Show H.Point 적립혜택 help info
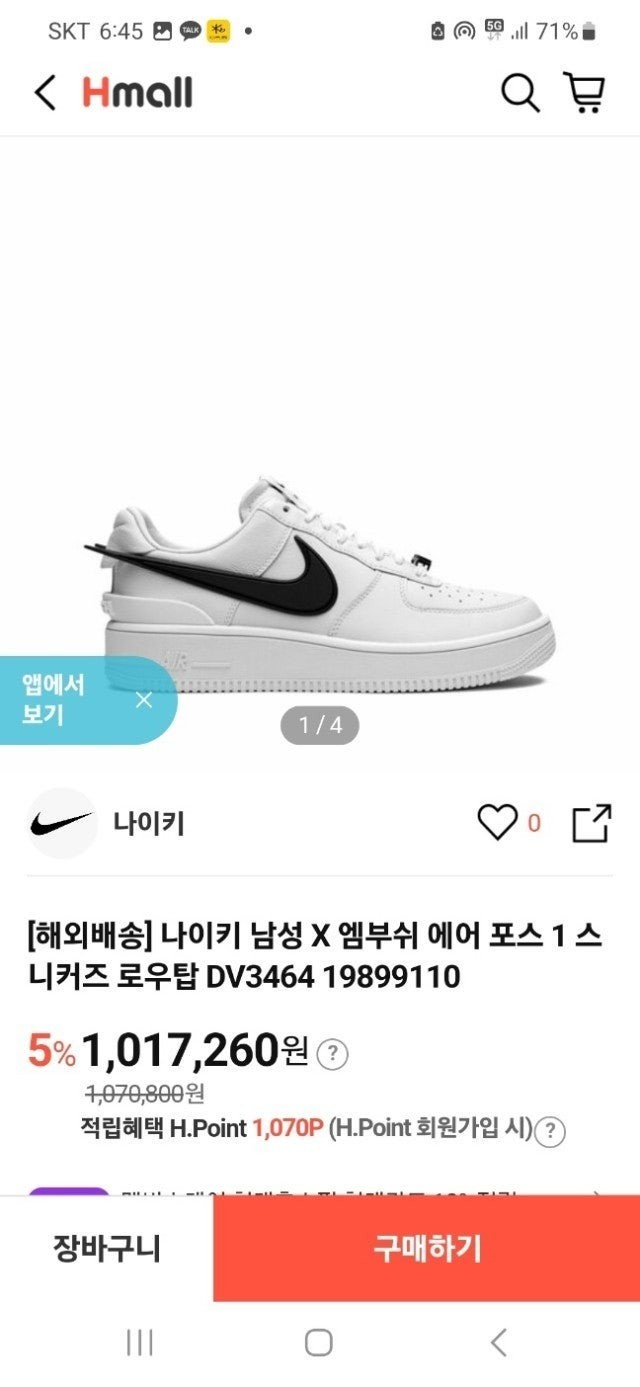Image resolution: width=640 pixels, height=1387 pixels. click(550, 1131)
